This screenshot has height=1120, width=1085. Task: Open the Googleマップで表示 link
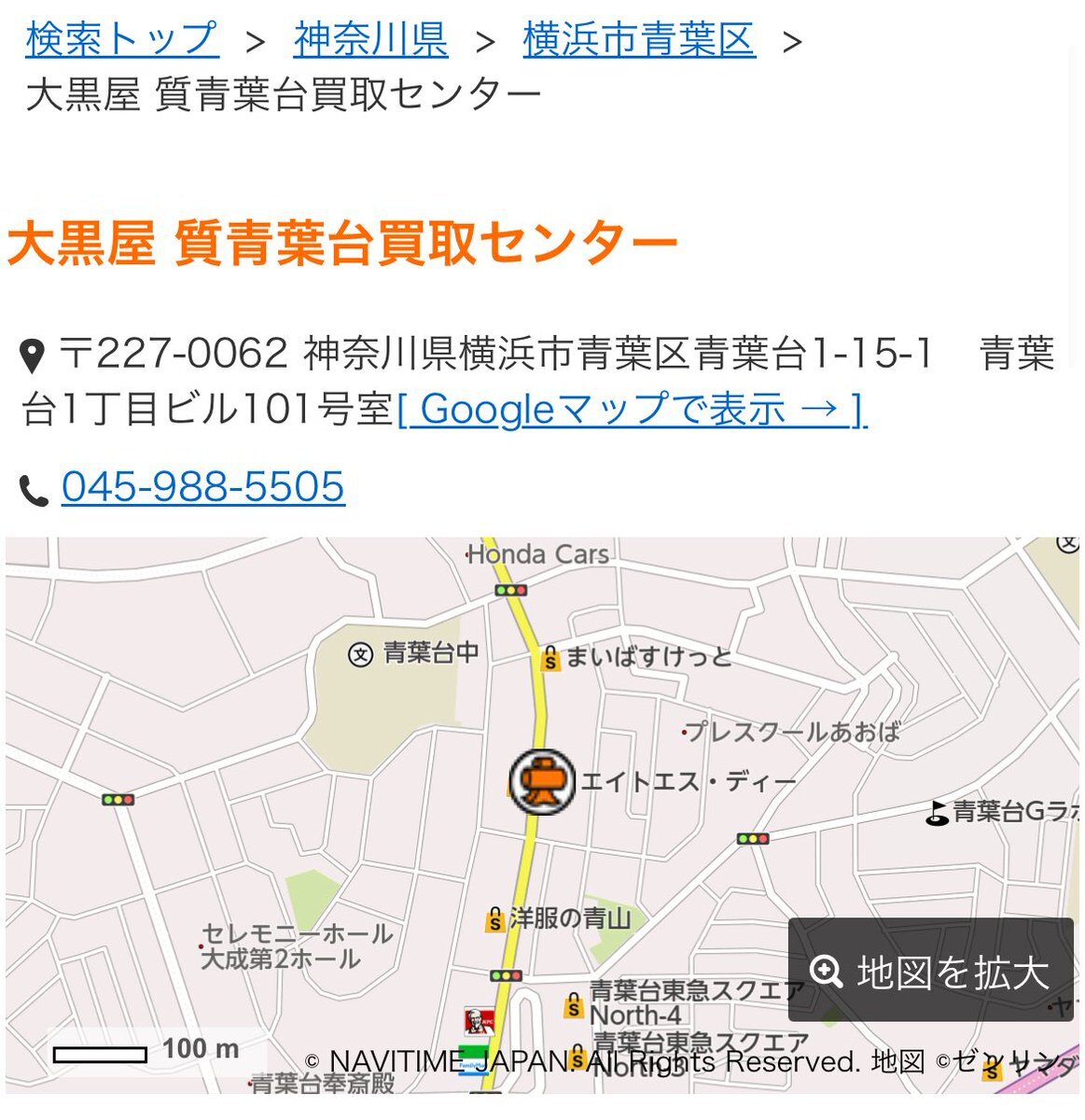633,409
